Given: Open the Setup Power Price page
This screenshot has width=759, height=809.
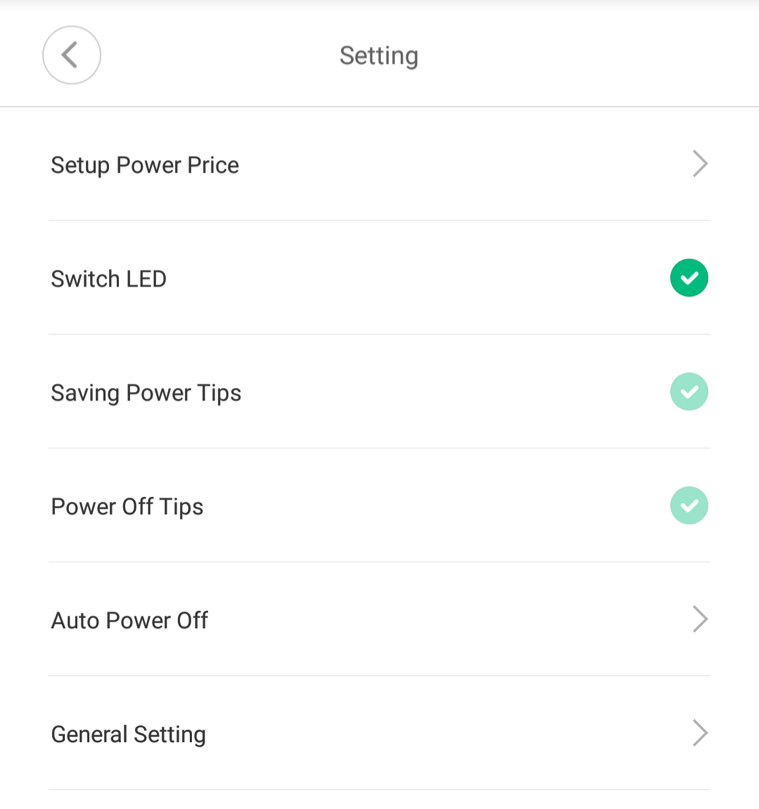Looking at the screenshot, I should click(144, 164).
